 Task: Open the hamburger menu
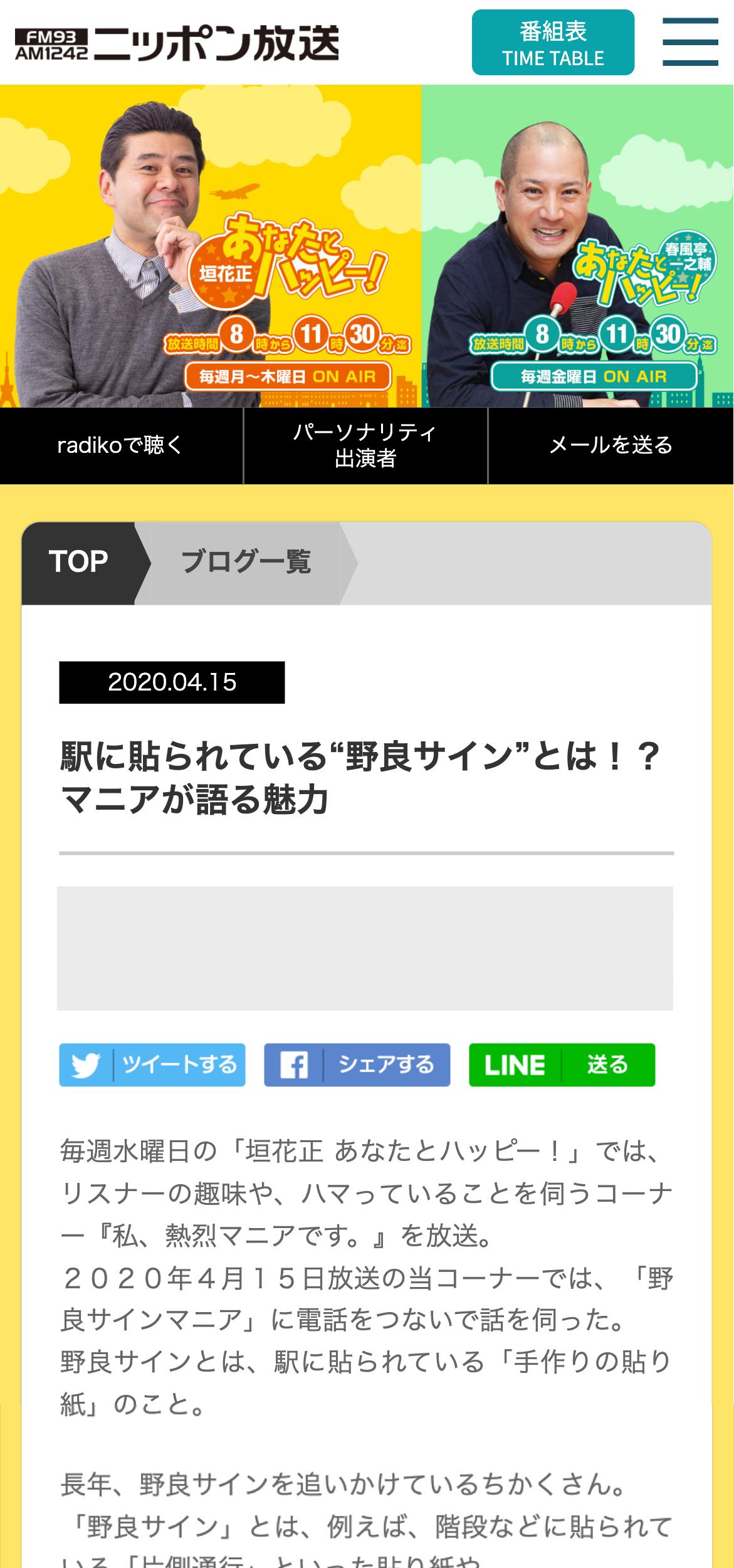pyautogui.click(x=690, y=43)
